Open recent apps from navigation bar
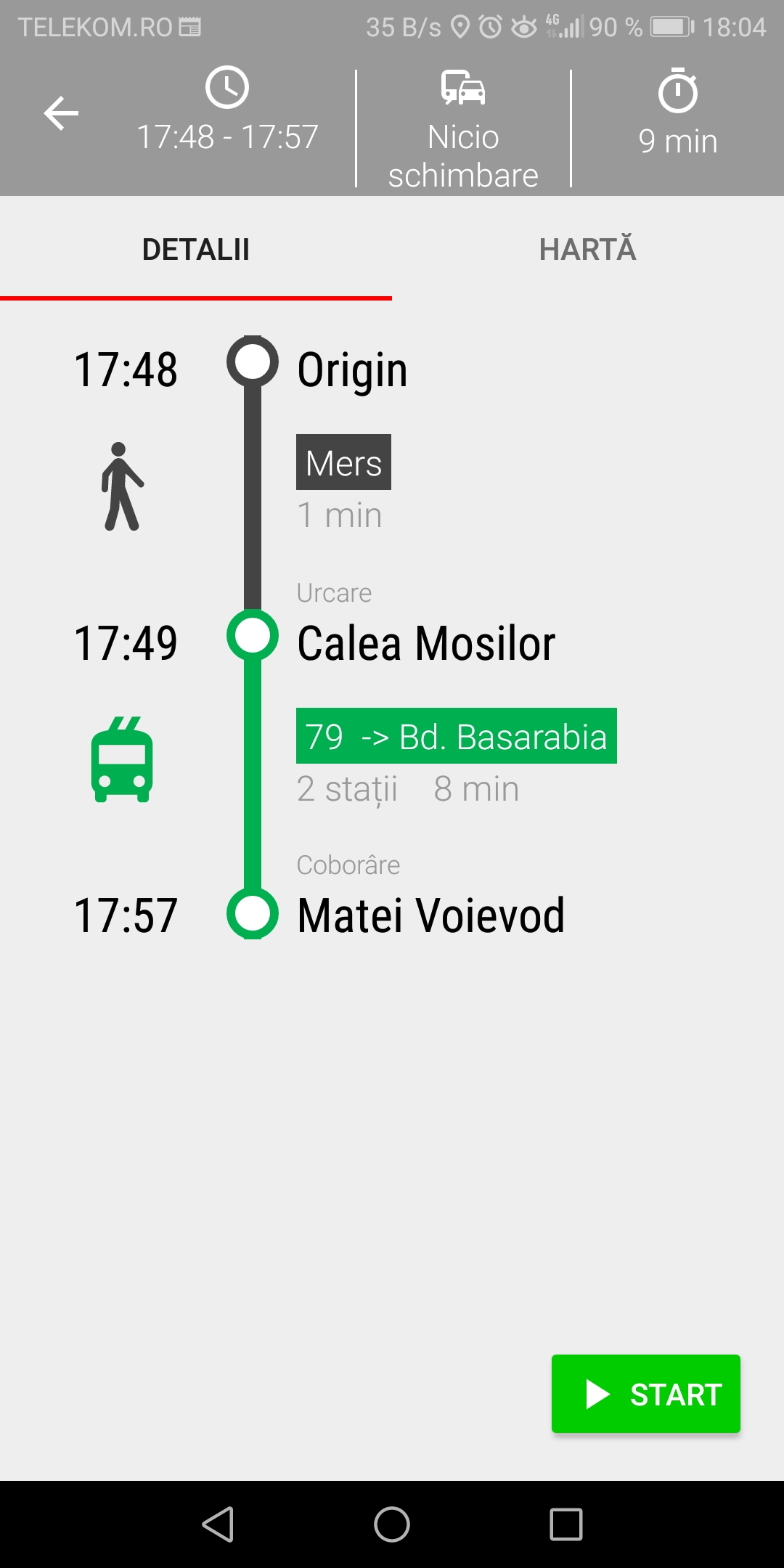This screenshot has width=784, height=1568. (566, 1524)
